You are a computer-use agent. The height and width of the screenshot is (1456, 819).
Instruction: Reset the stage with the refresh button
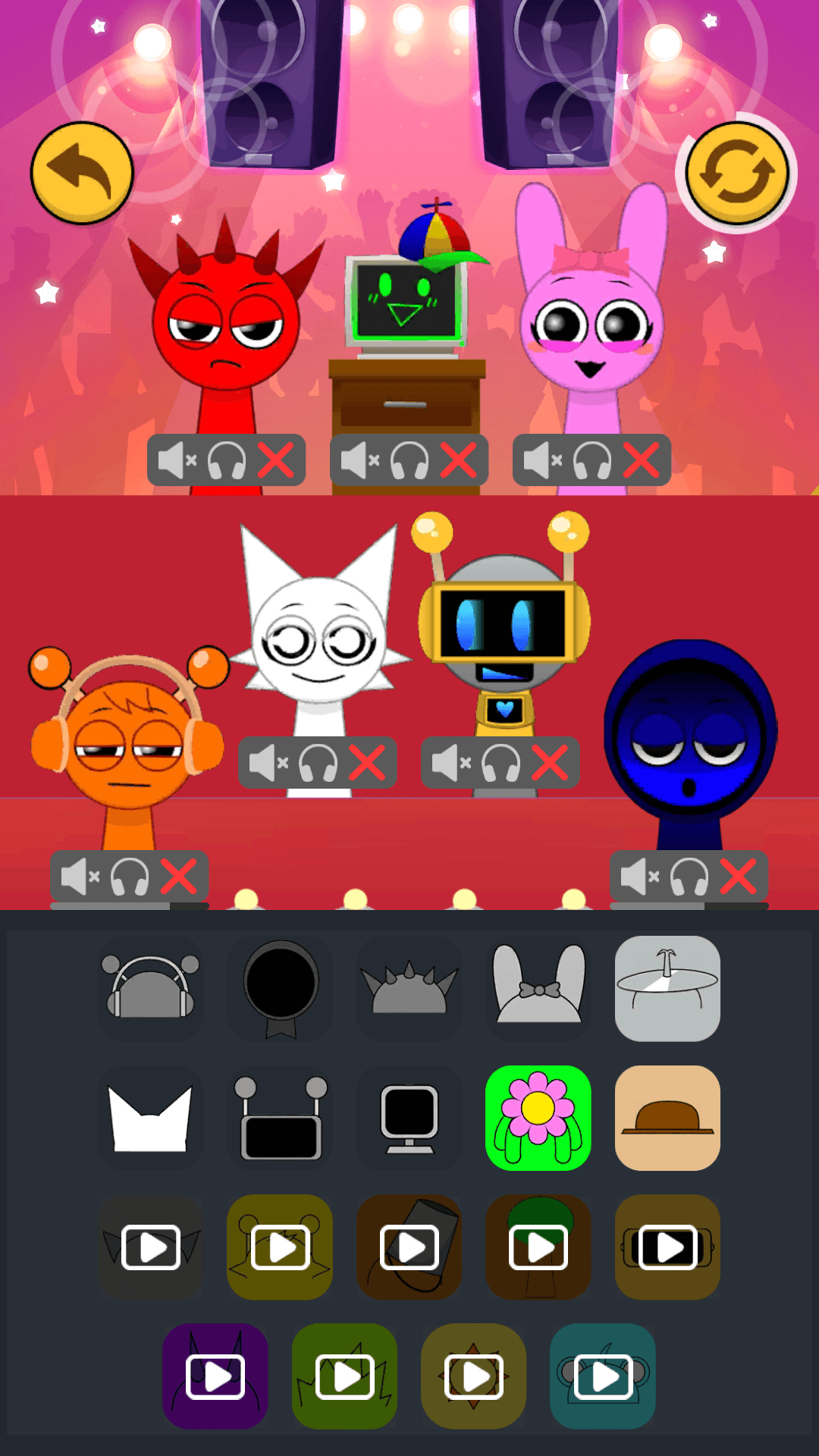pyautogui.click(x=737, y=173)
